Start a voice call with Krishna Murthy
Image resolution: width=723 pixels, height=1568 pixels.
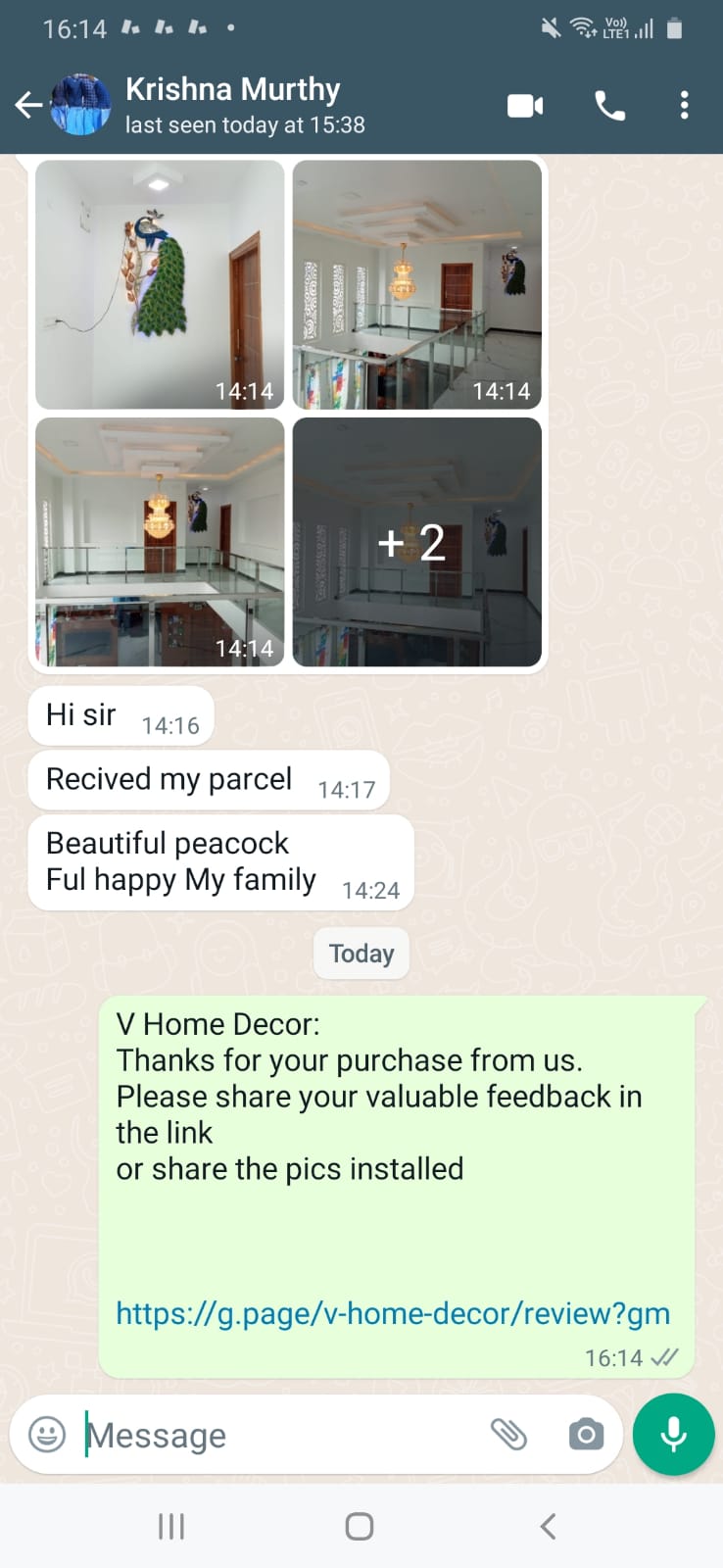click(609, 105)
